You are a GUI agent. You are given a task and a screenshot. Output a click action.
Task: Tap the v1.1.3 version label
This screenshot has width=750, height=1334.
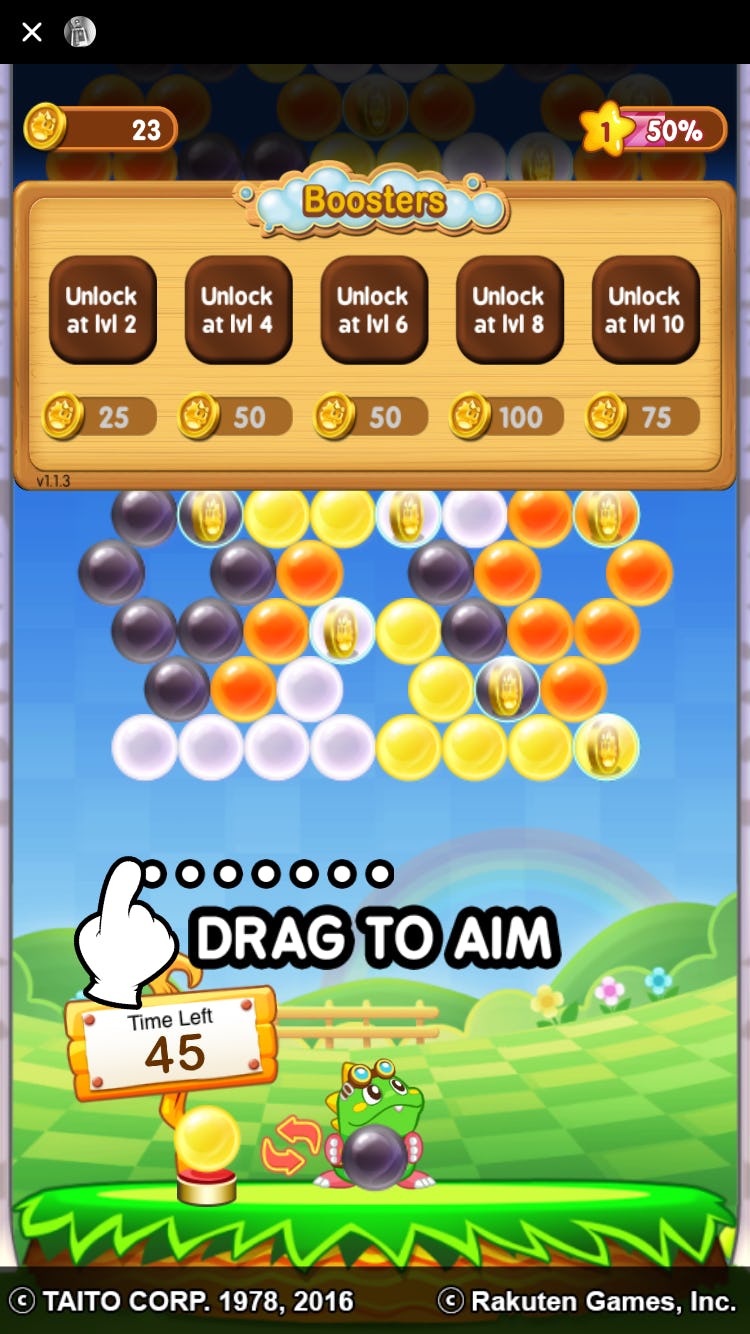52,479
